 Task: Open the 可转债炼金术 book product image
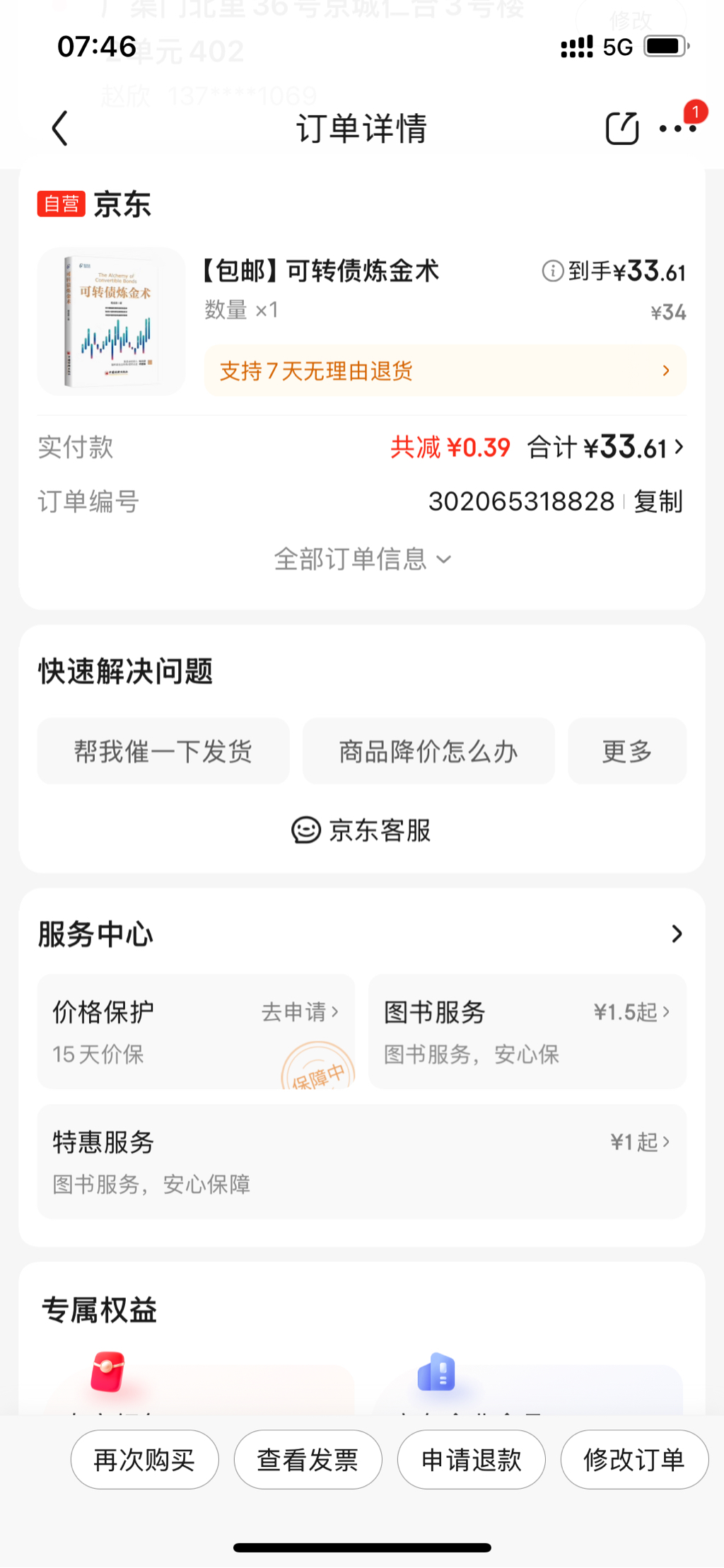[112, 321]
